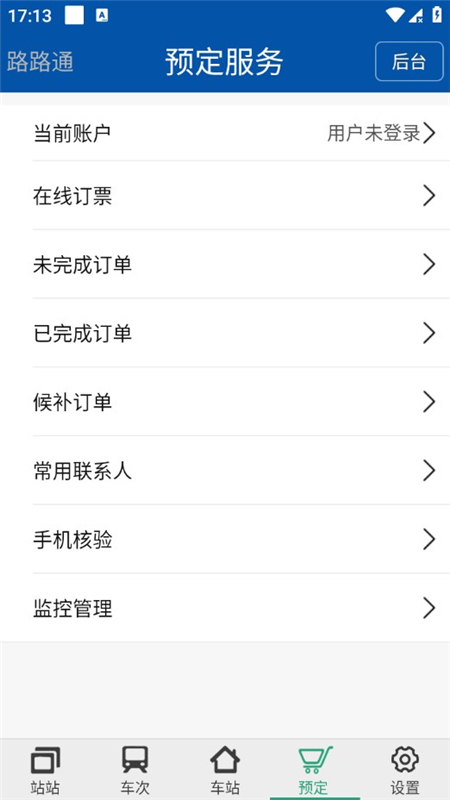Go to the 设置 tab
The width and height of the screenshot is (450, 800).
[x=405, y=769]
